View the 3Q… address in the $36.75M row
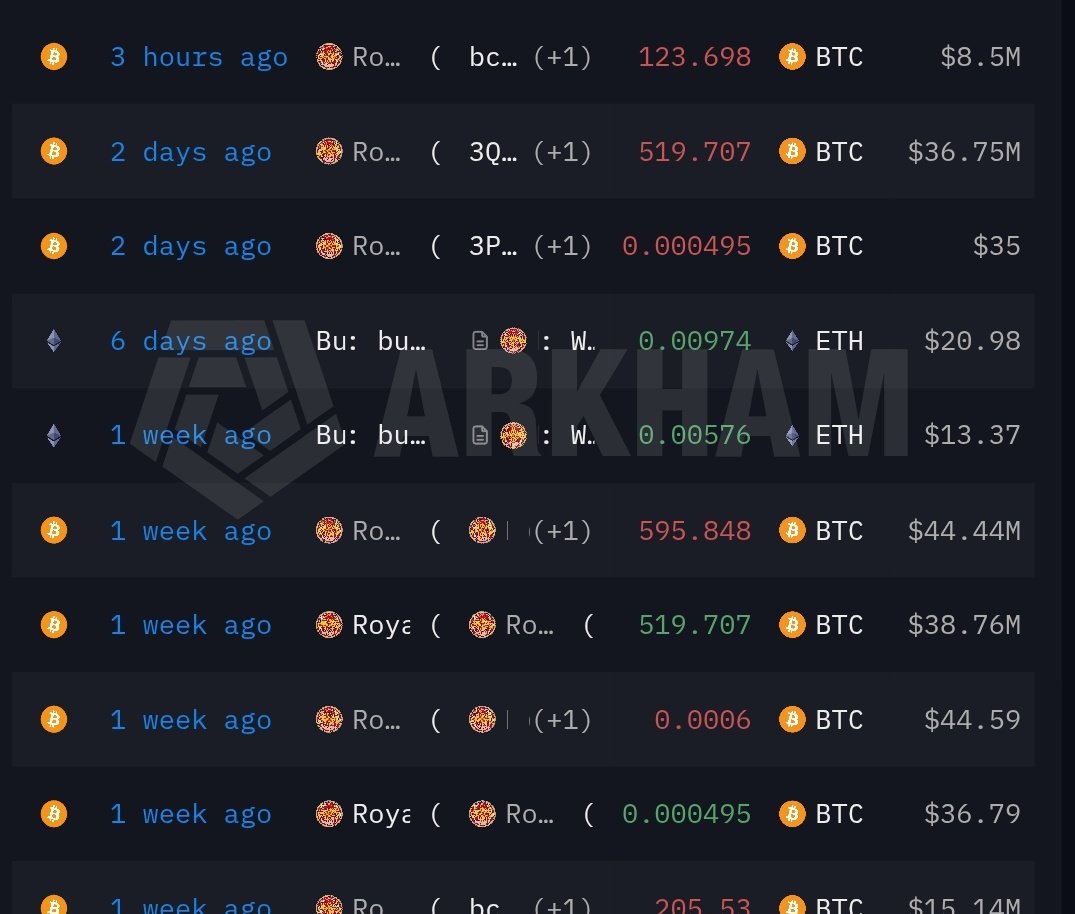 pyautogui.click(x=493, y=152)
